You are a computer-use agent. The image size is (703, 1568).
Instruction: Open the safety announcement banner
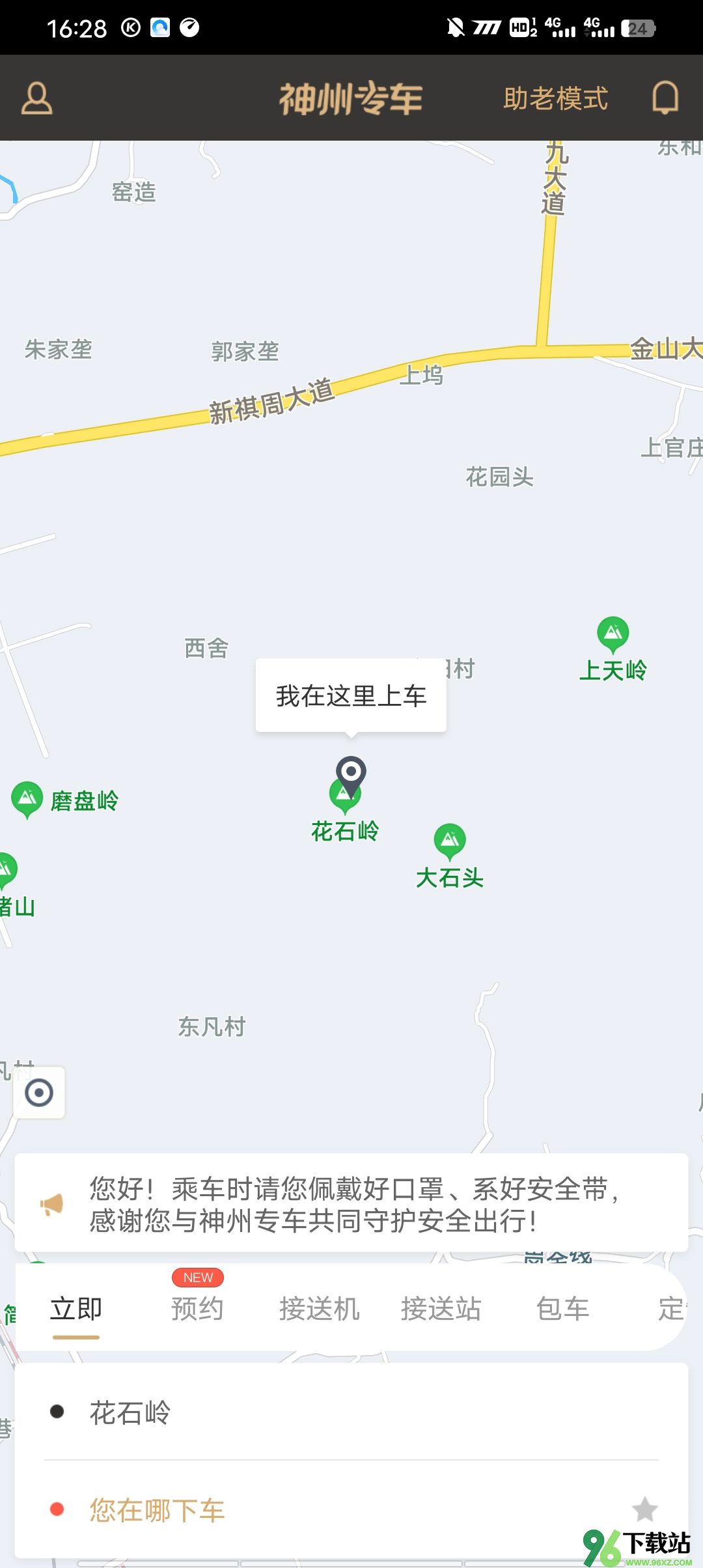[351, 1204]
